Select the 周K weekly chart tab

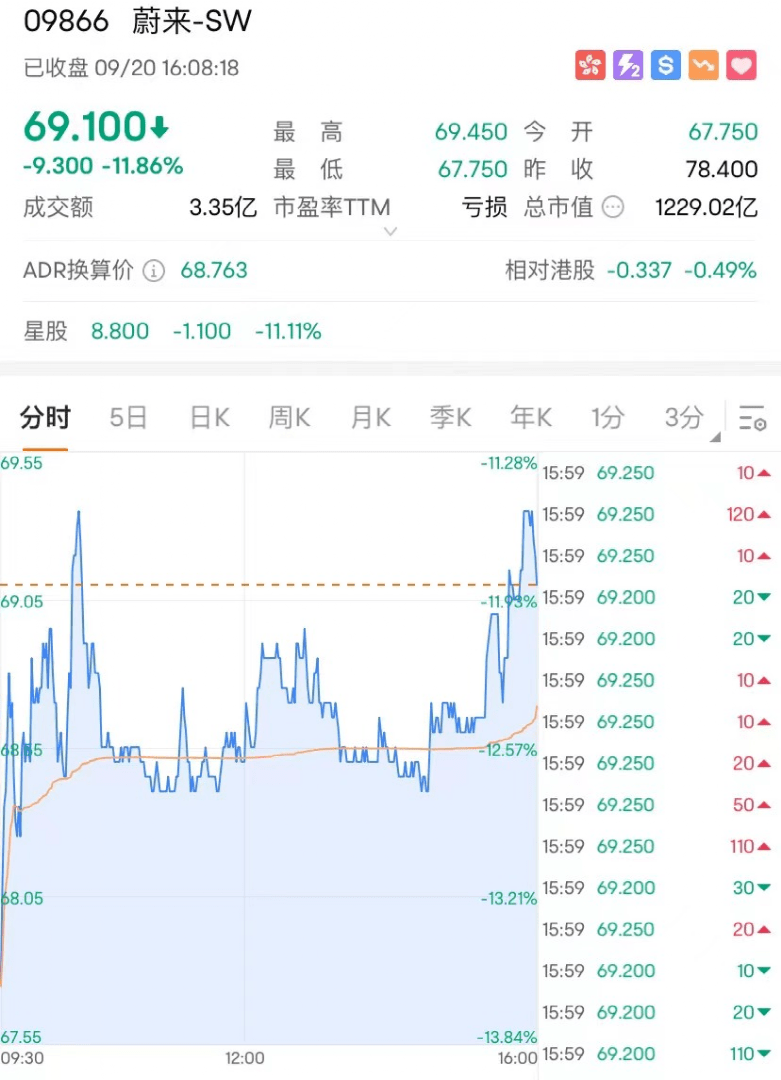[x=289, y=417]
